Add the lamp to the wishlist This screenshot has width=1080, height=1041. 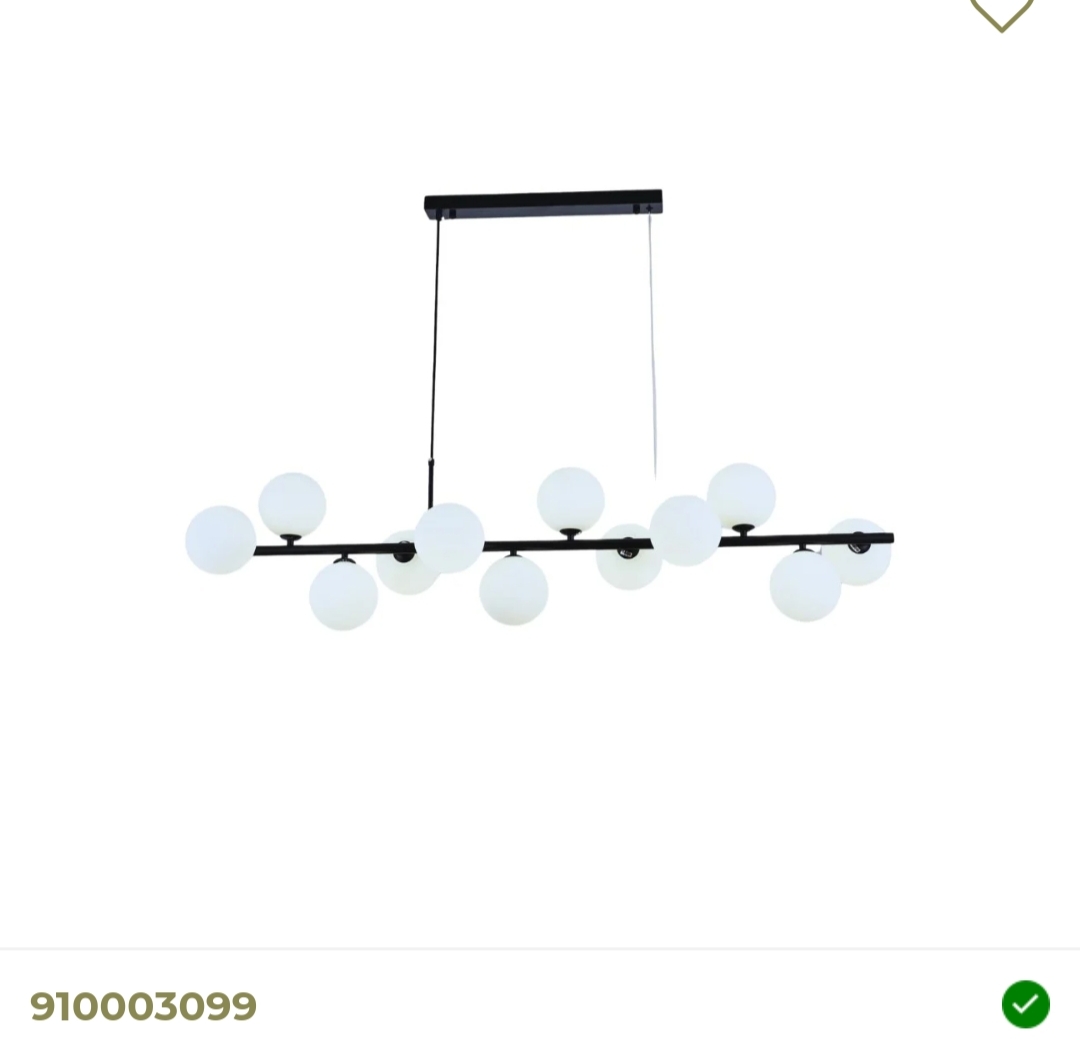(x=1001, y=12)
